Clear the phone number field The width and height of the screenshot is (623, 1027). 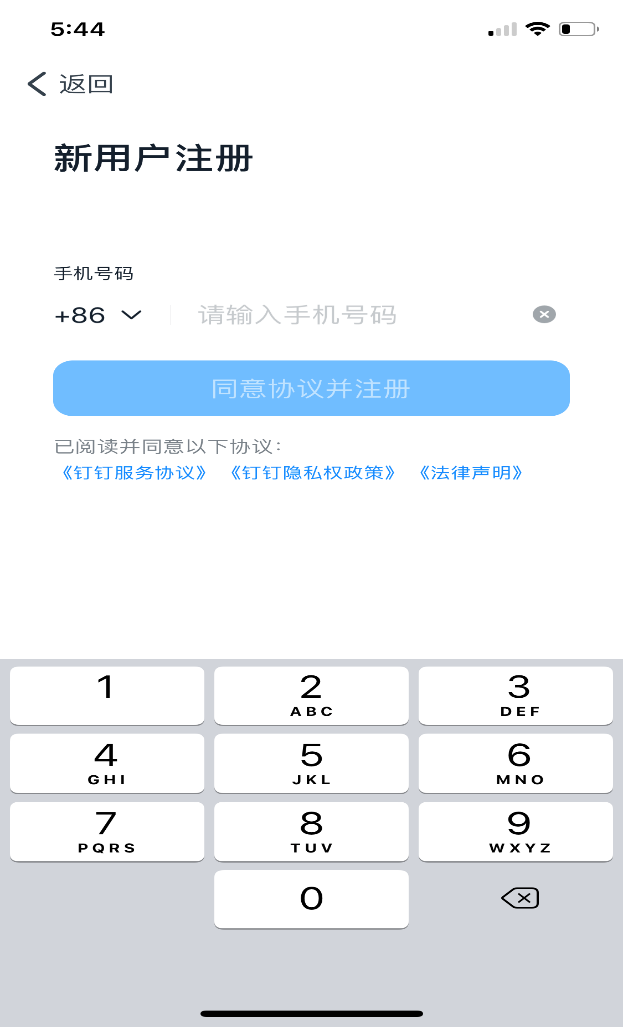click(544, 315)
